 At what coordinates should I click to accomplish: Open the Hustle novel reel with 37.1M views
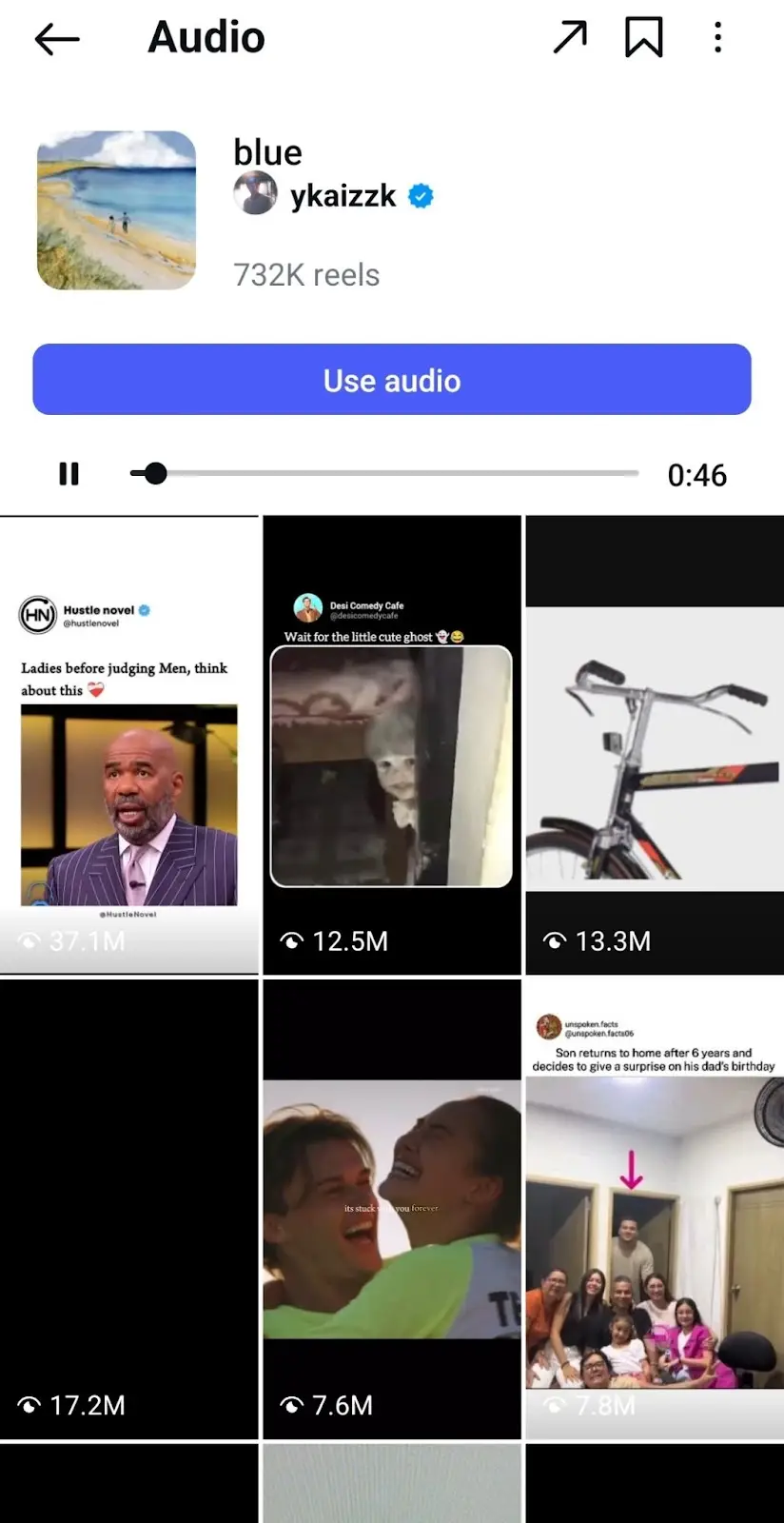pos(129,744)
